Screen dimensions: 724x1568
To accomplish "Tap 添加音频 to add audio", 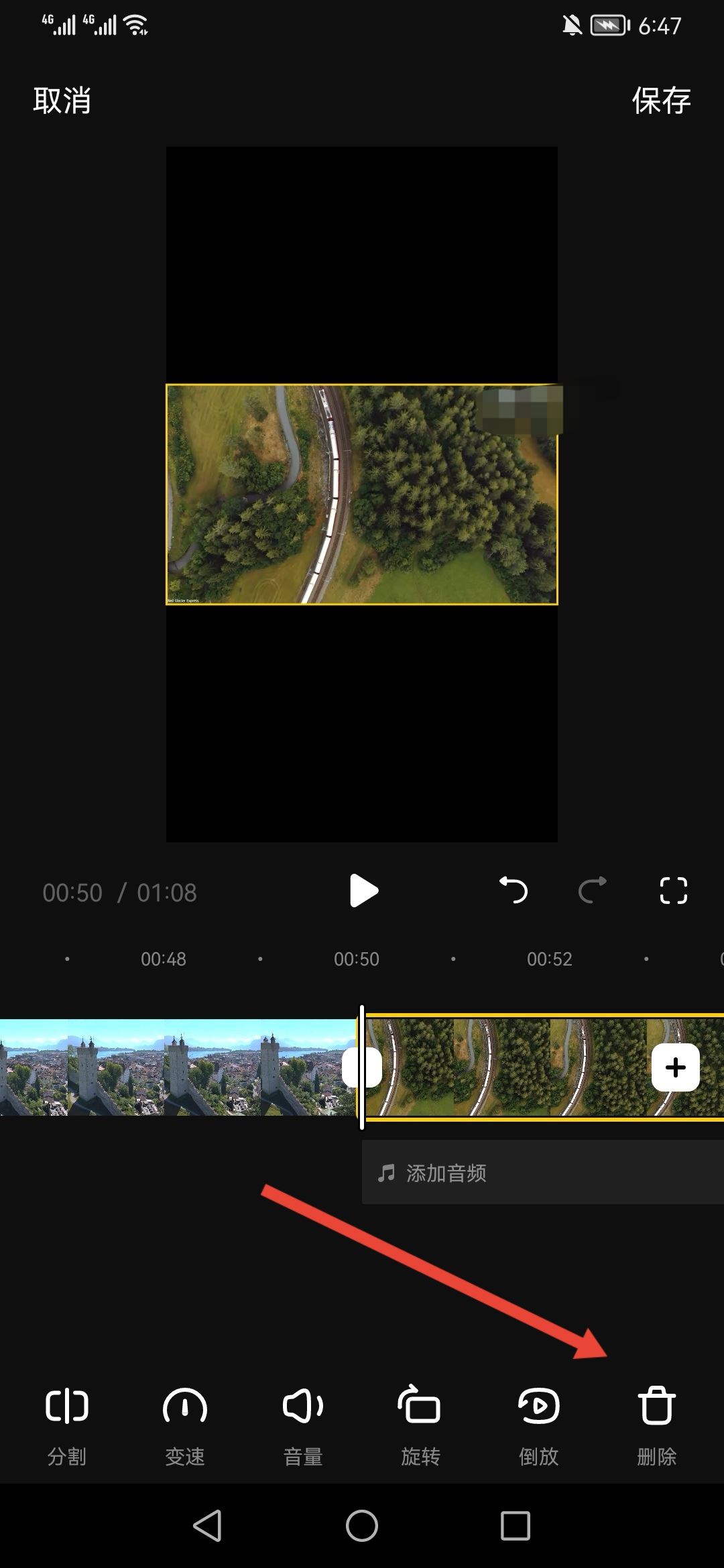I will tap(446, 1173).
